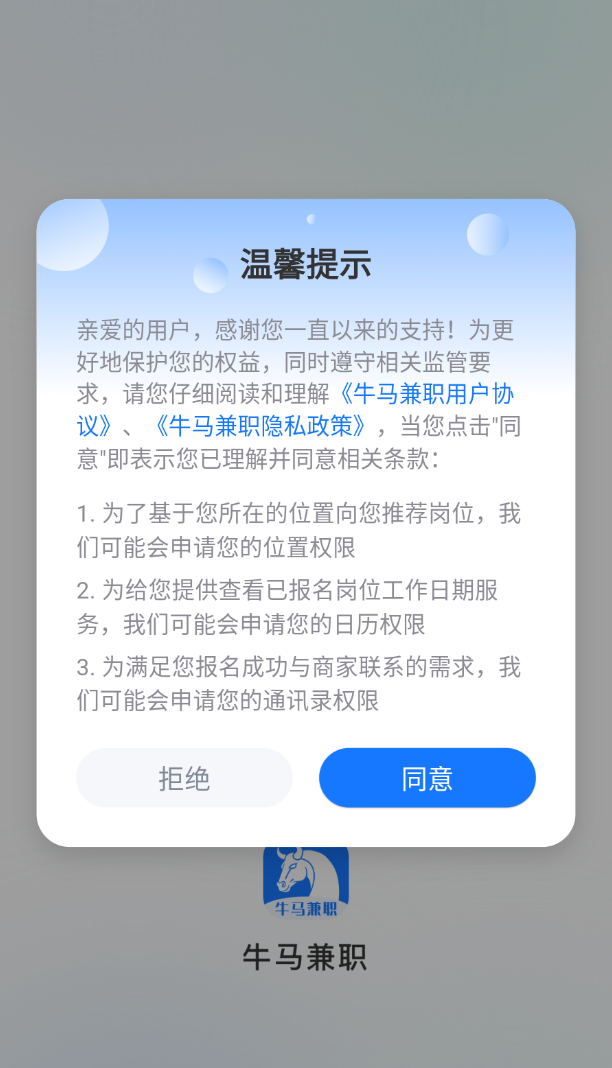This screenshot has height=1068, width=612.
Task: Decline with the 拒绝 button
Action: (184, 778)
